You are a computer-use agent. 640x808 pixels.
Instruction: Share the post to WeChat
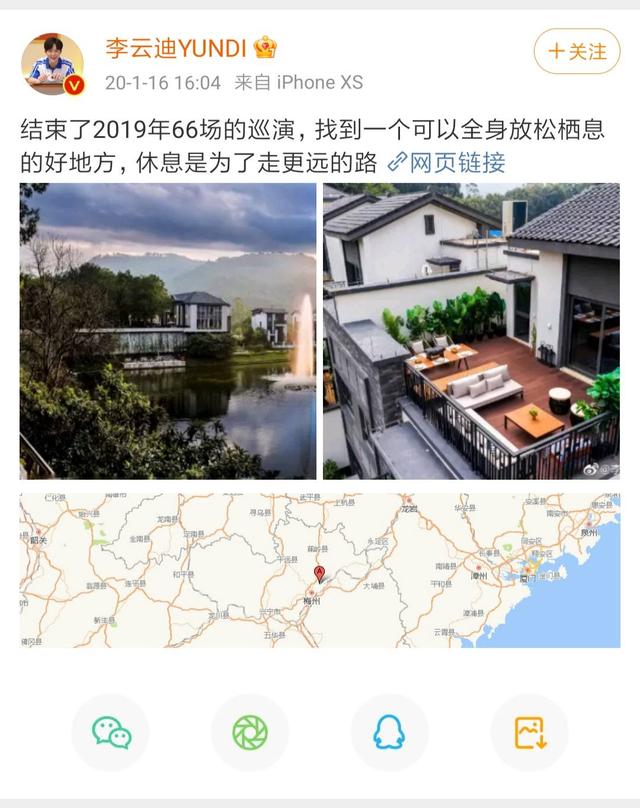pyautogui.click(x=111, y=733)
